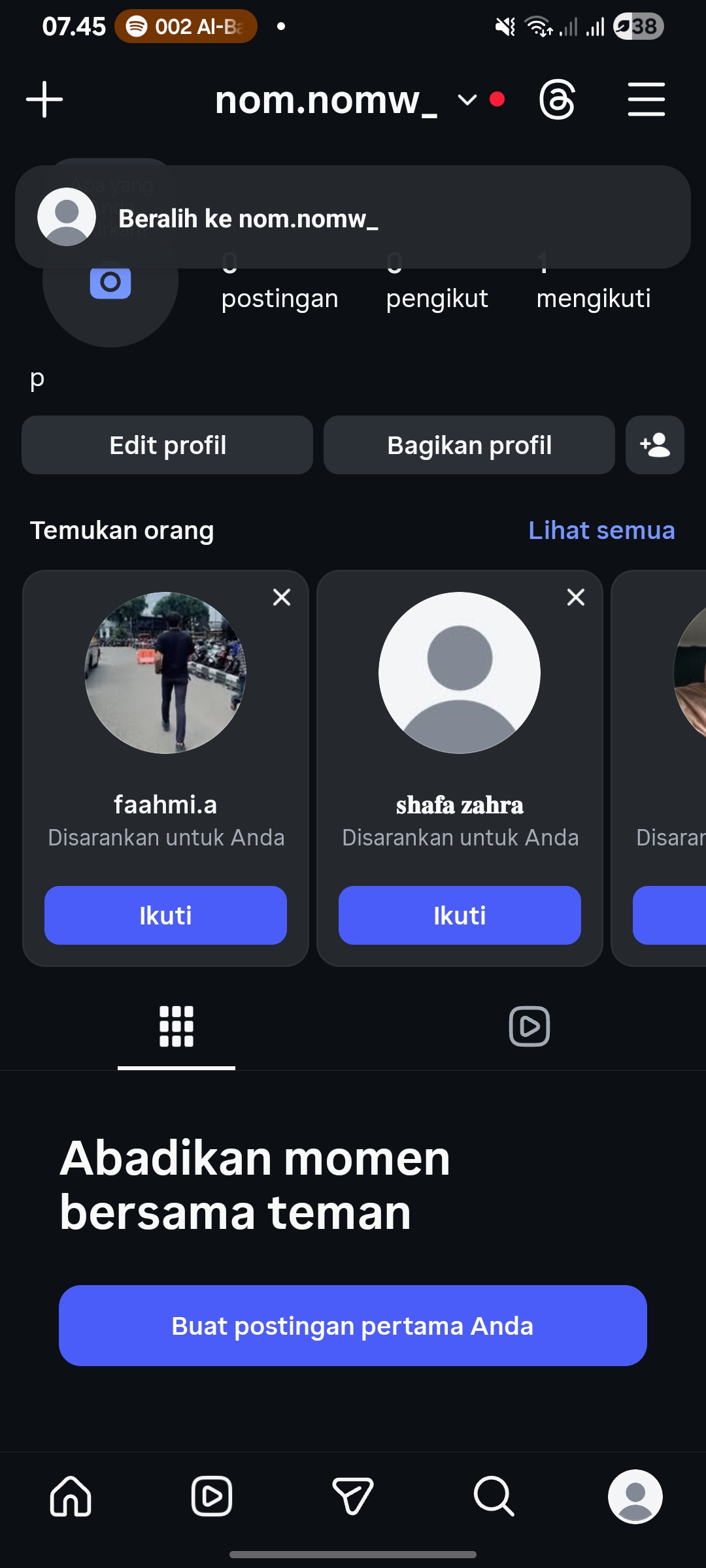Tap the plus icon to create content
706x1568 pixels.
(x=44, y=100)
